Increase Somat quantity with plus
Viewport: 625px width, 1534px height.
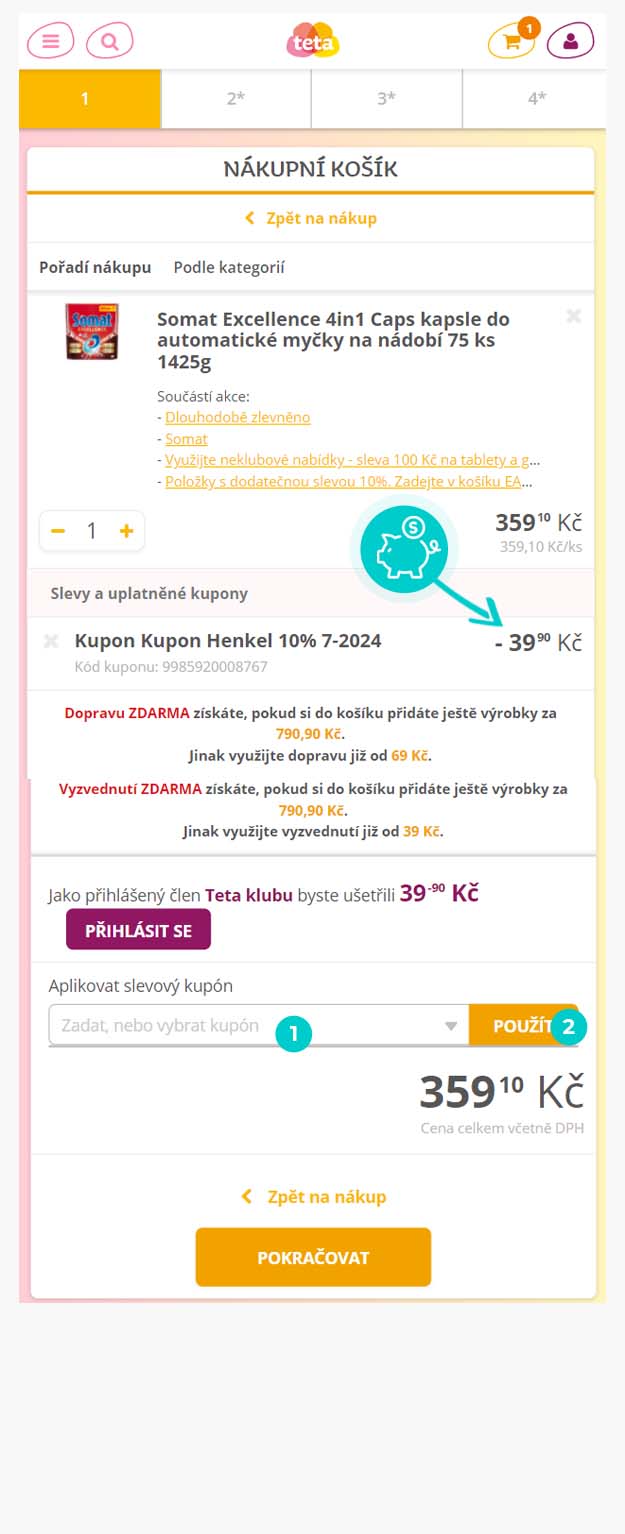tap(126, 531)
